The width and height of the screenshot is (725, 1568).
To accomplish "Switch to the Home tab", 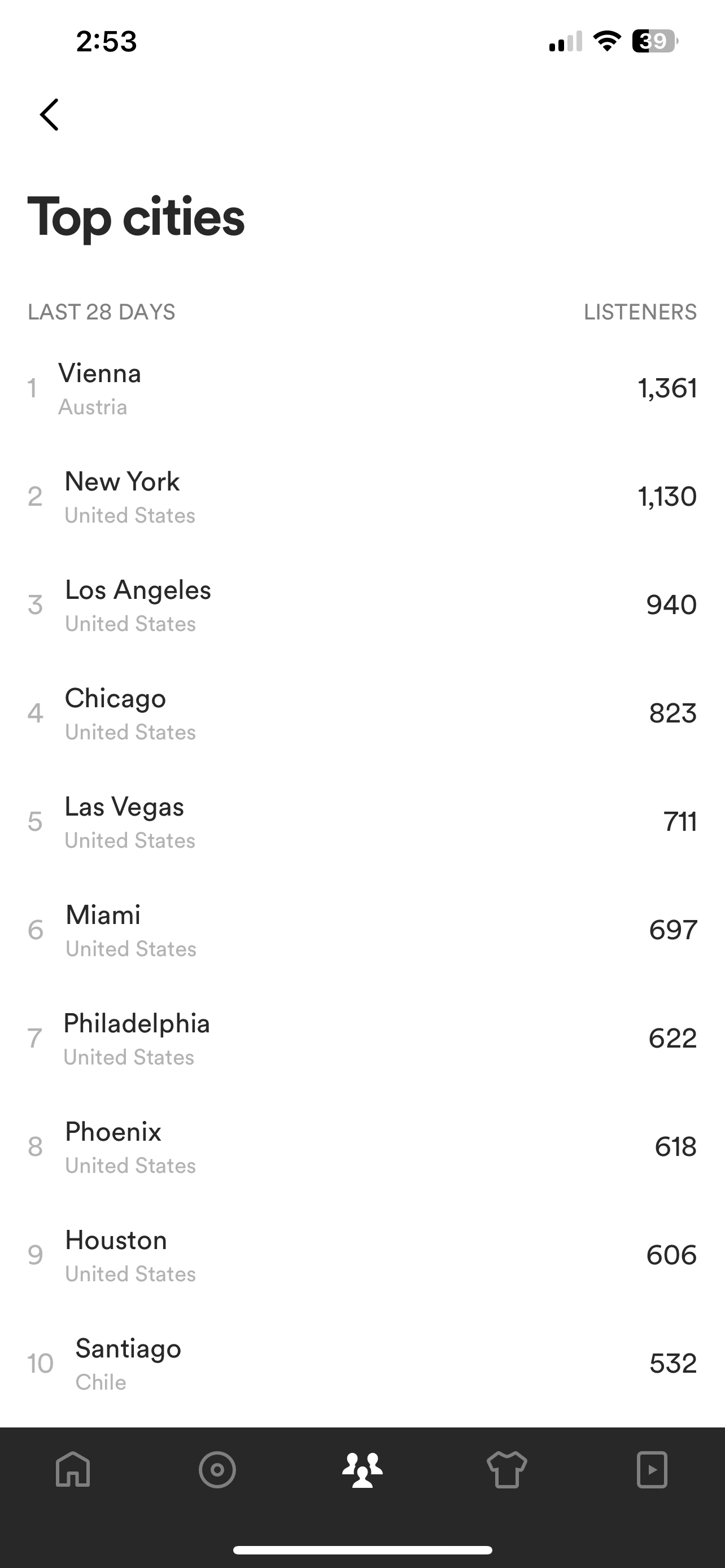I will 73,1469.
